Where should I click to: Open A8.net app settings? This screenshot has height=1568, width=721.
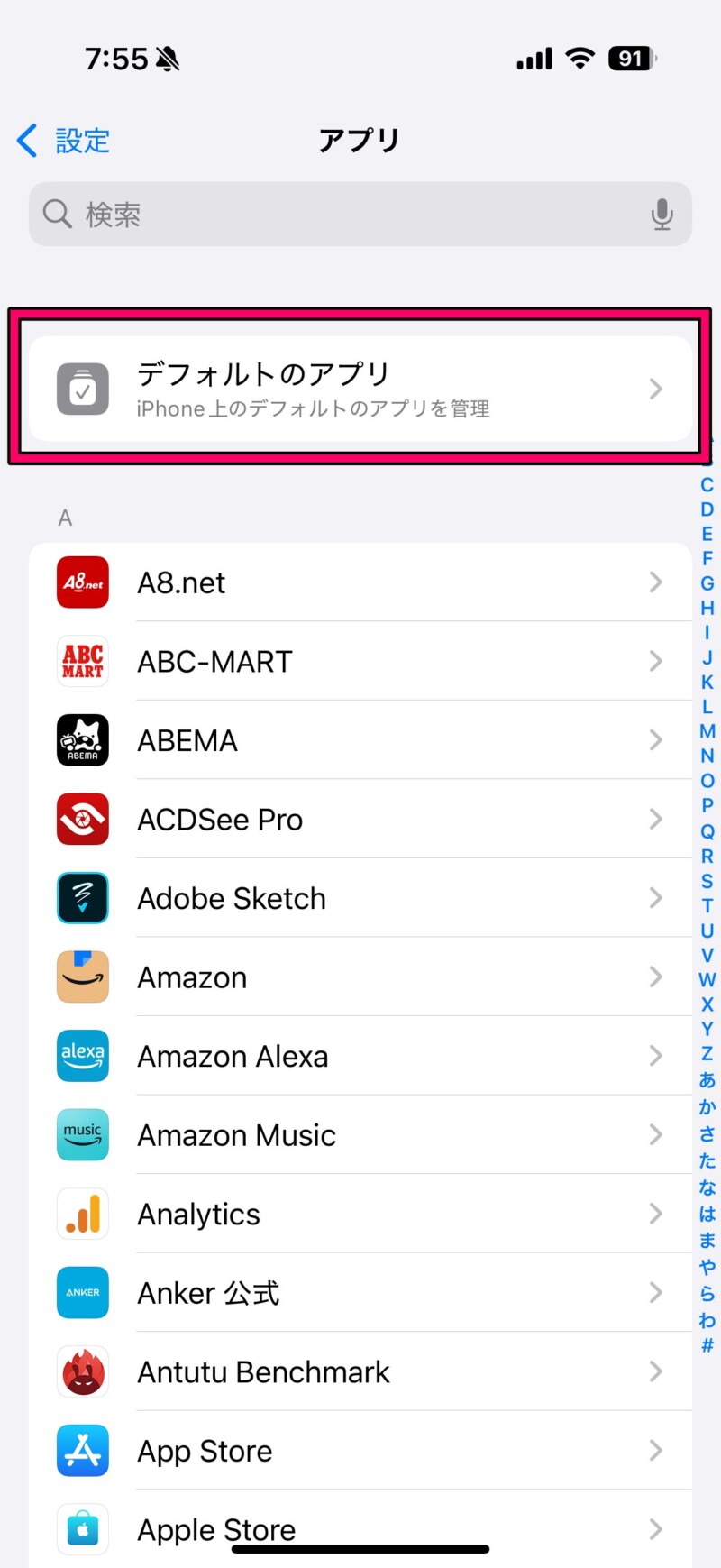[x=360, y=582]
